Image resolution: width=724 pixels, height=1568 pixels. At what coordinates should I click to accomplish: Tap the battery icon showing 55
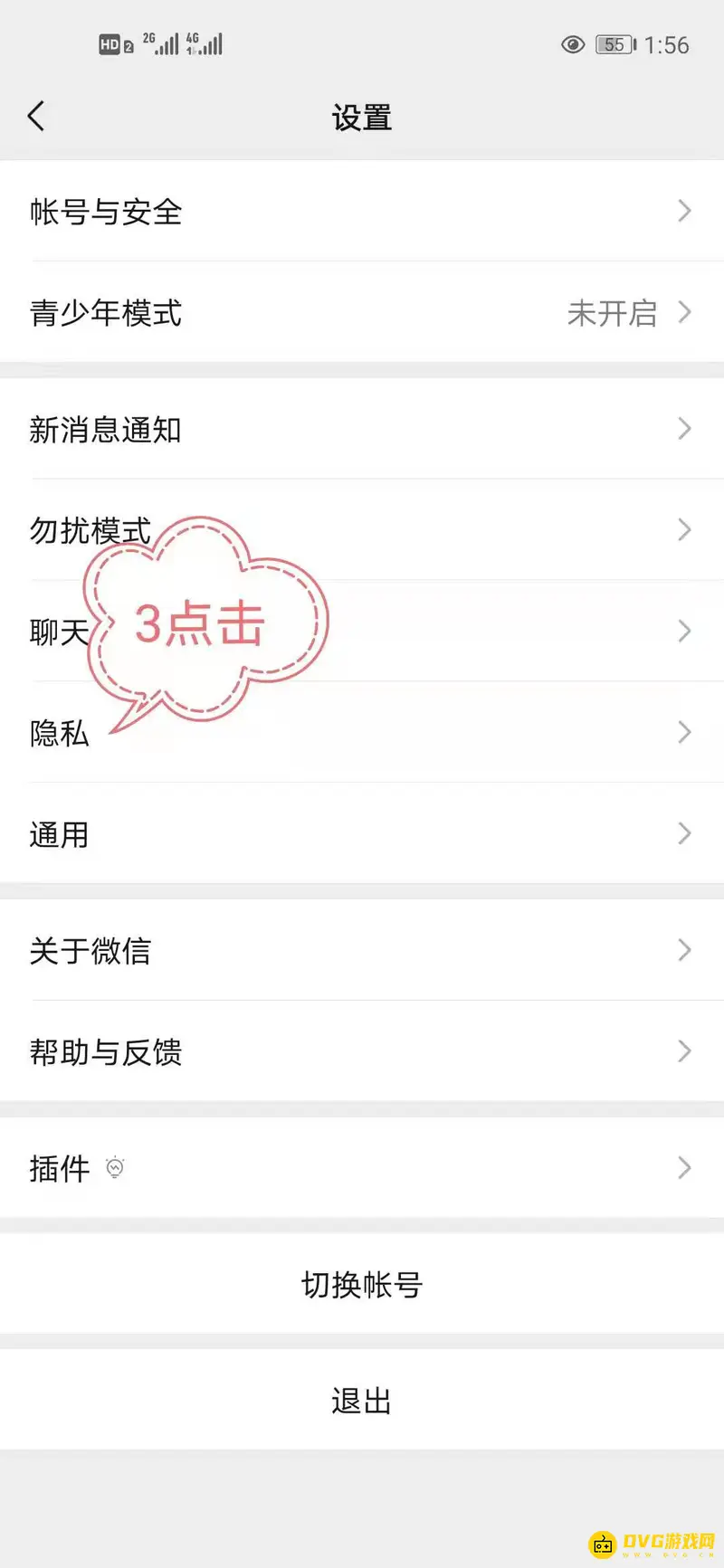pos(614,44)
